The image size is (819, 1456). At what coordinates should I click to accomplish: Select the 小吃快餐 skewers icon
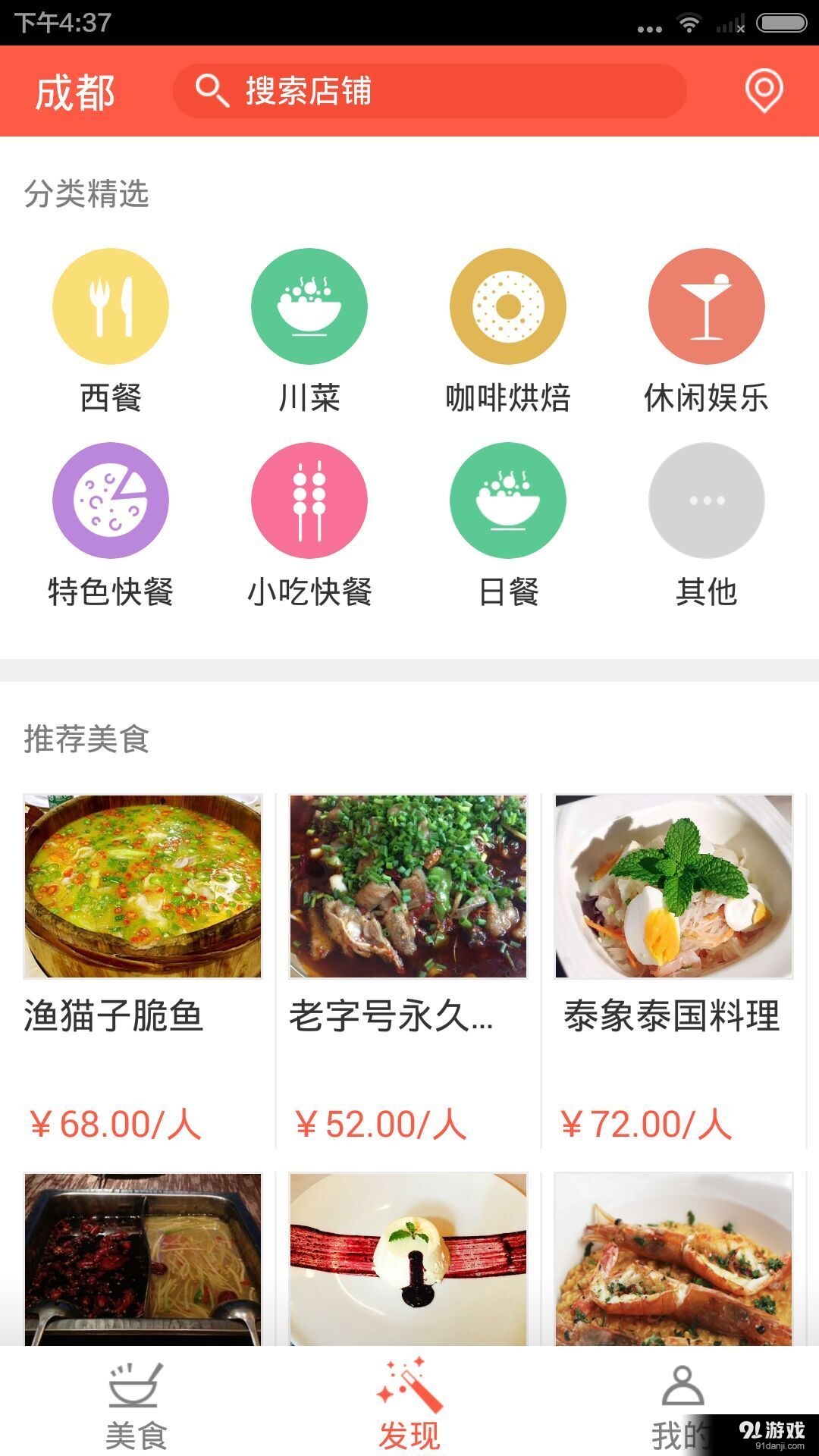click(309, 501)
